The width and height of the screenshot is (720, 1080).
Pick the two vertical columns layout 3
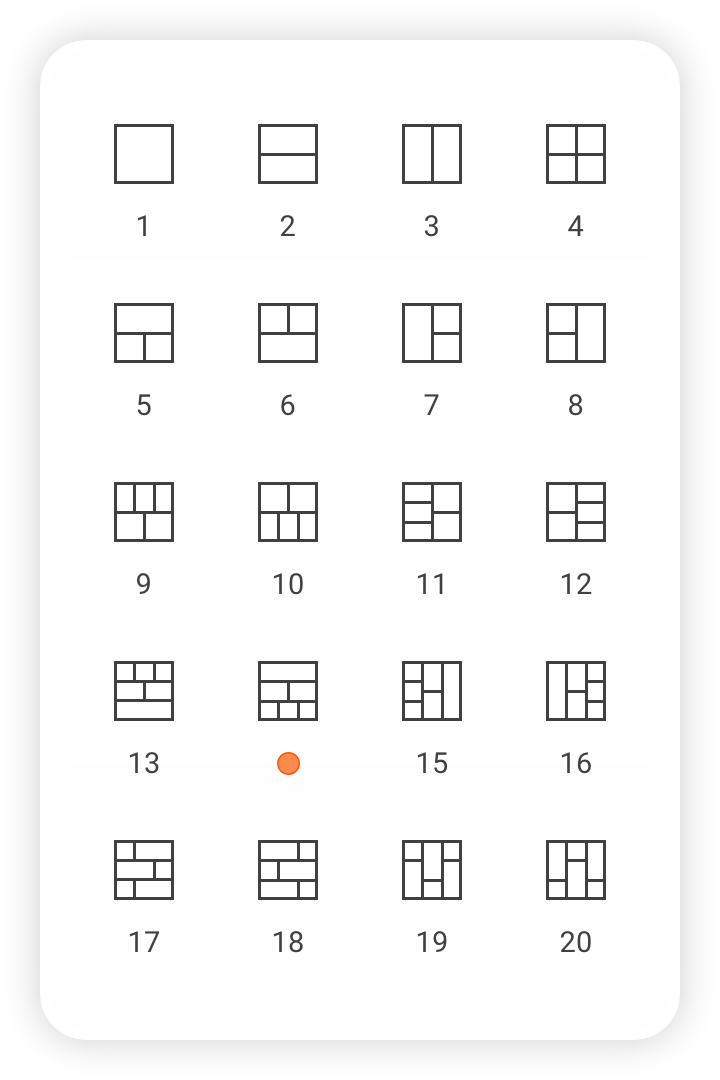click(x=432, y=153)
